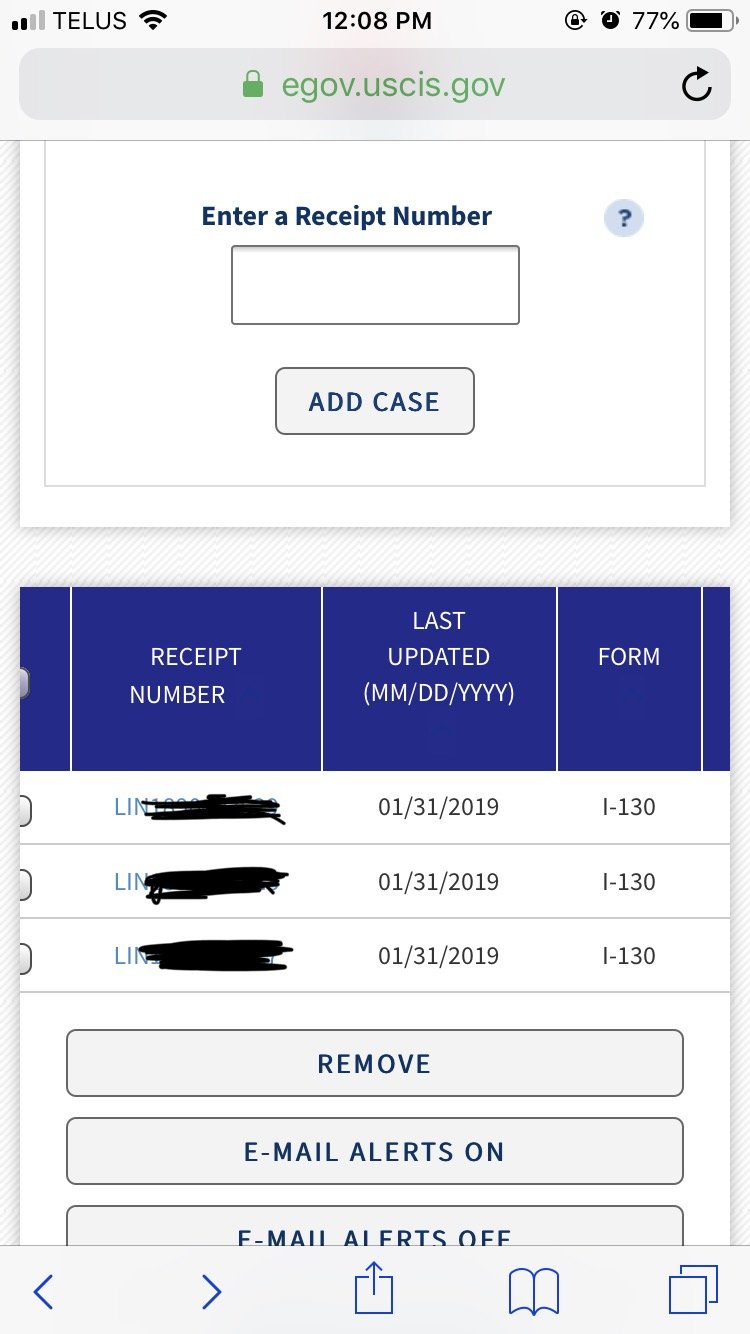Sort table by FORM column
The width and height of the screenshot is (750, 1334).
coord(629,677)
